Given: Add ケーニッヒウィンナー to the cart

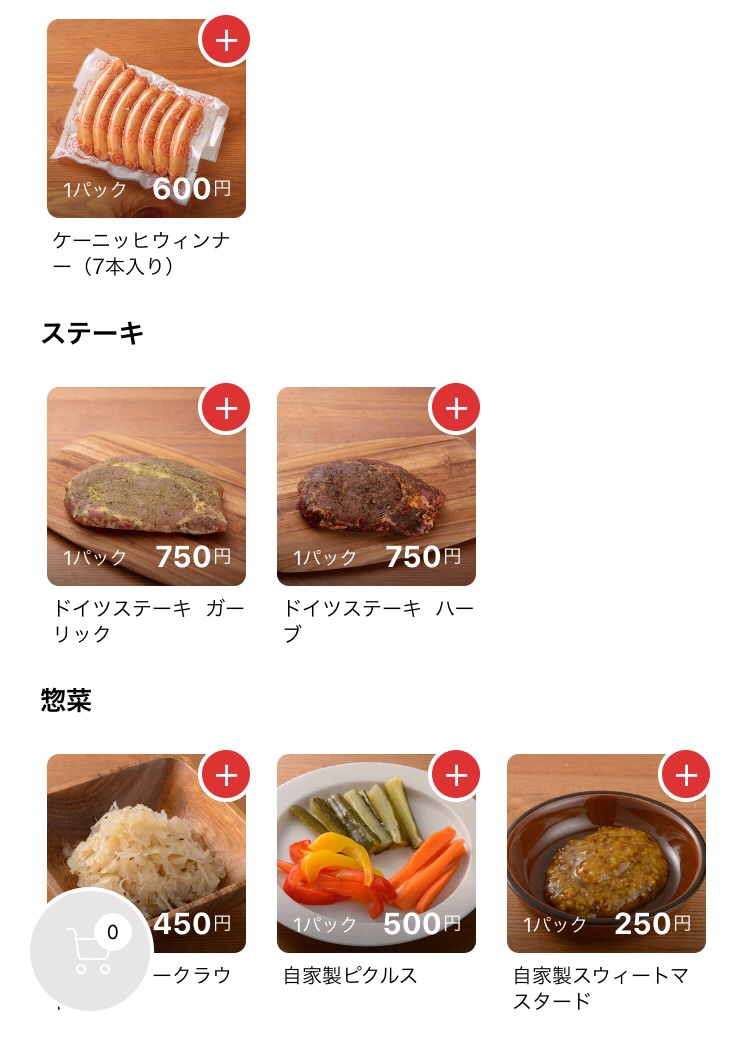Looking at the screenshot, I should pyautogui.click(x=226, y=41).
